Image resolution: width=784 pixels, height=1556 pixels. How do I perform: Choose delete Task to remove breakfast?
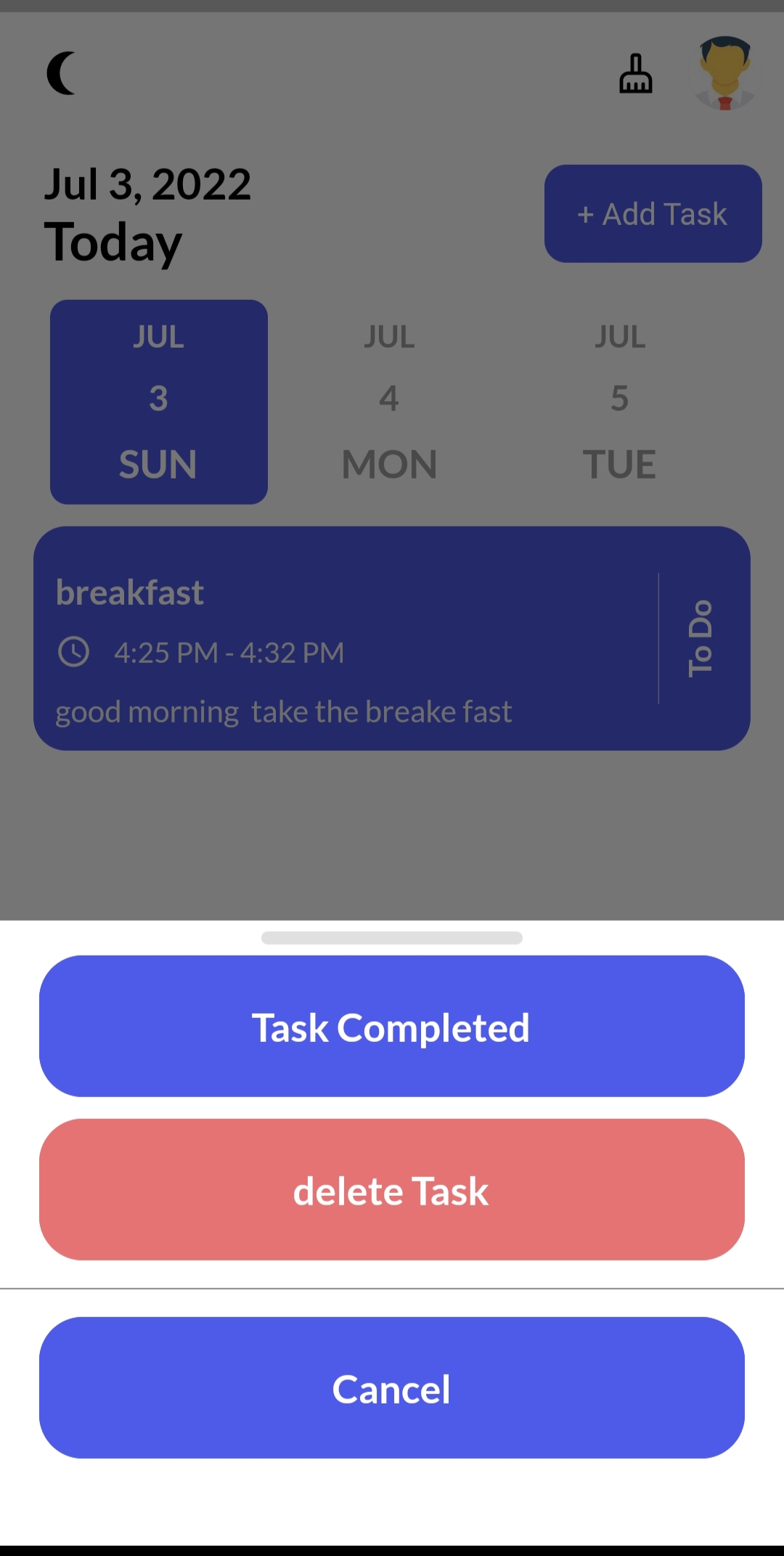[392, 1189]
